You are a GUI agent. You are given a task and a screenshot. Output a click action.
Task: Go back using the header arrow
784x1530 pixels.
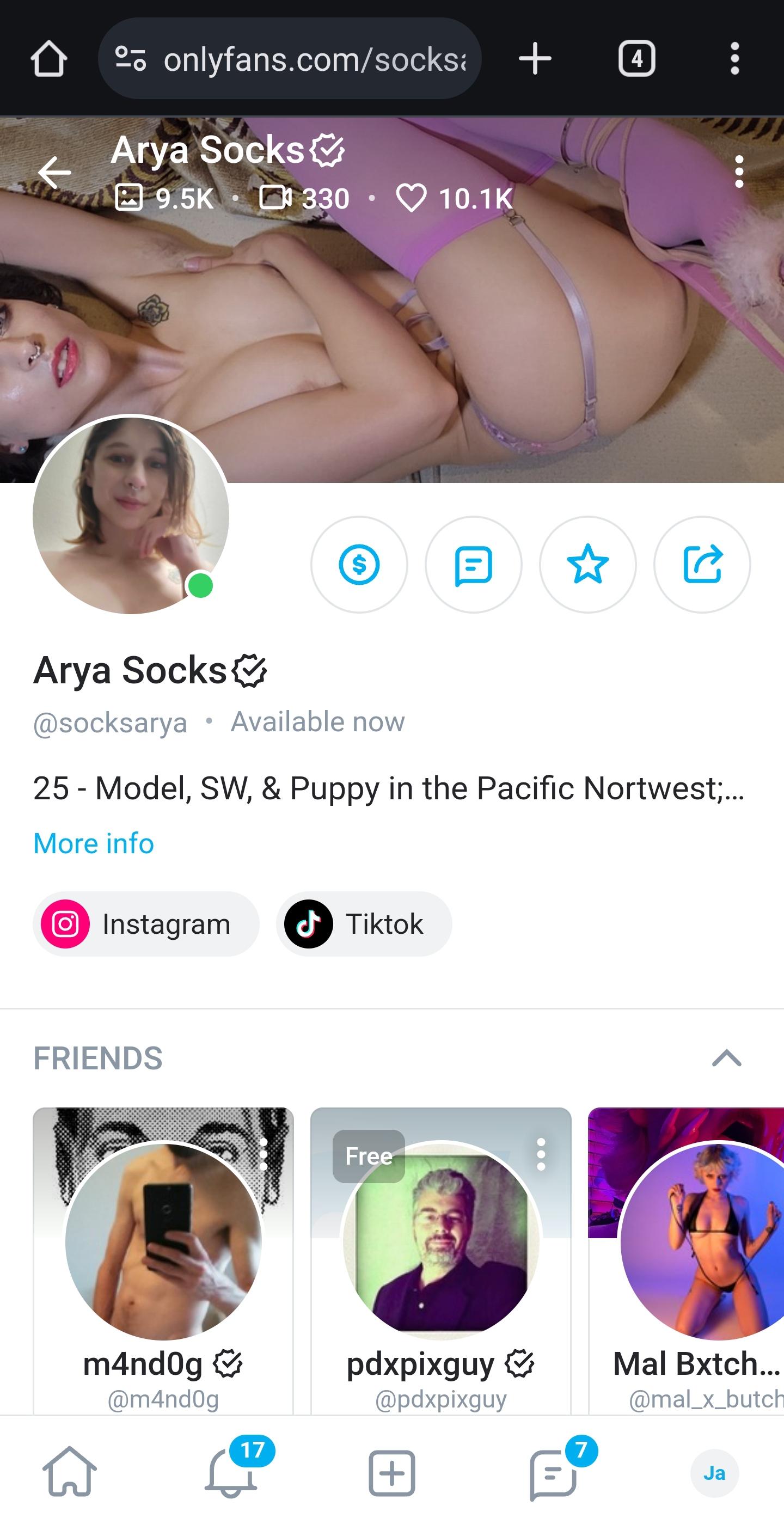click(x=54, y=172)
